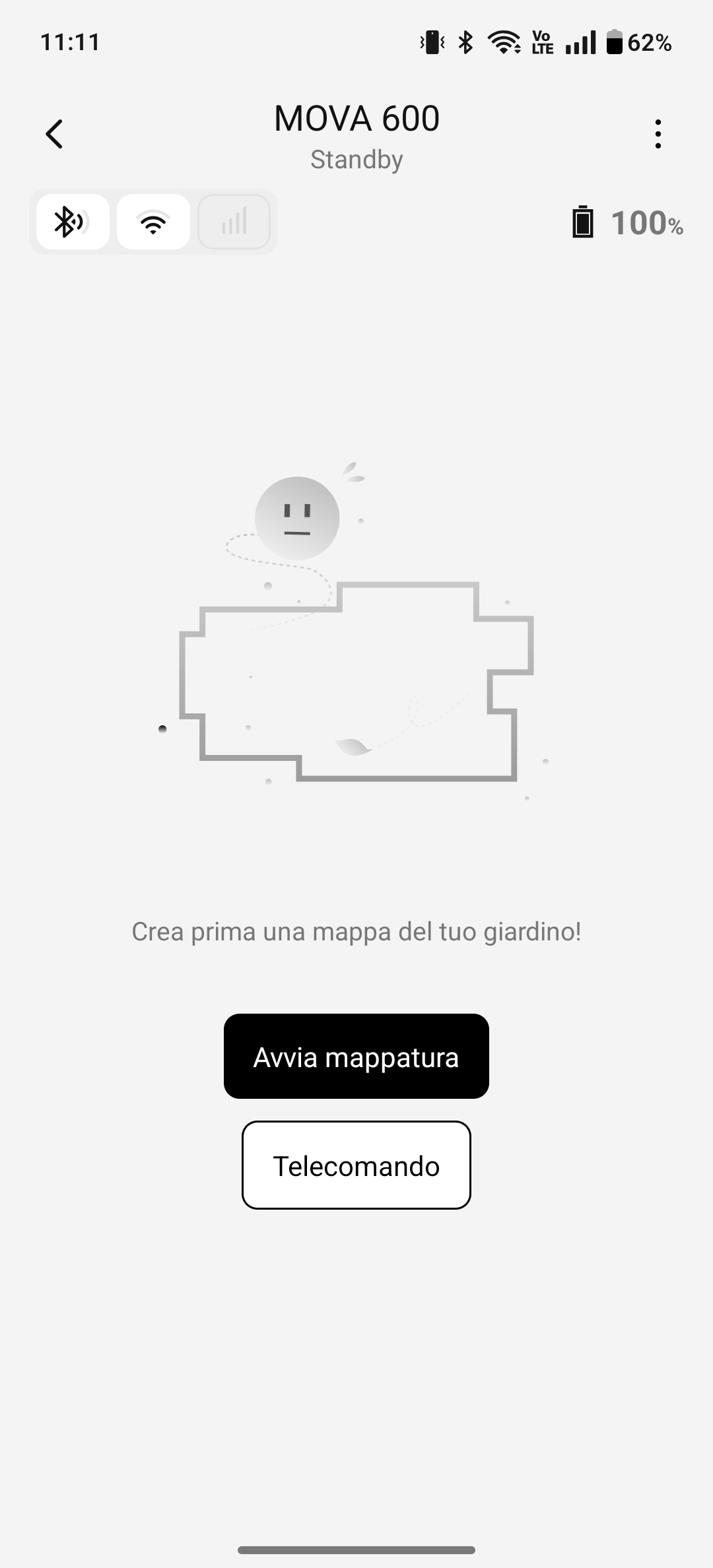
Task: Tap the Bluetooth connection indicator
Action: pos(73,222)
